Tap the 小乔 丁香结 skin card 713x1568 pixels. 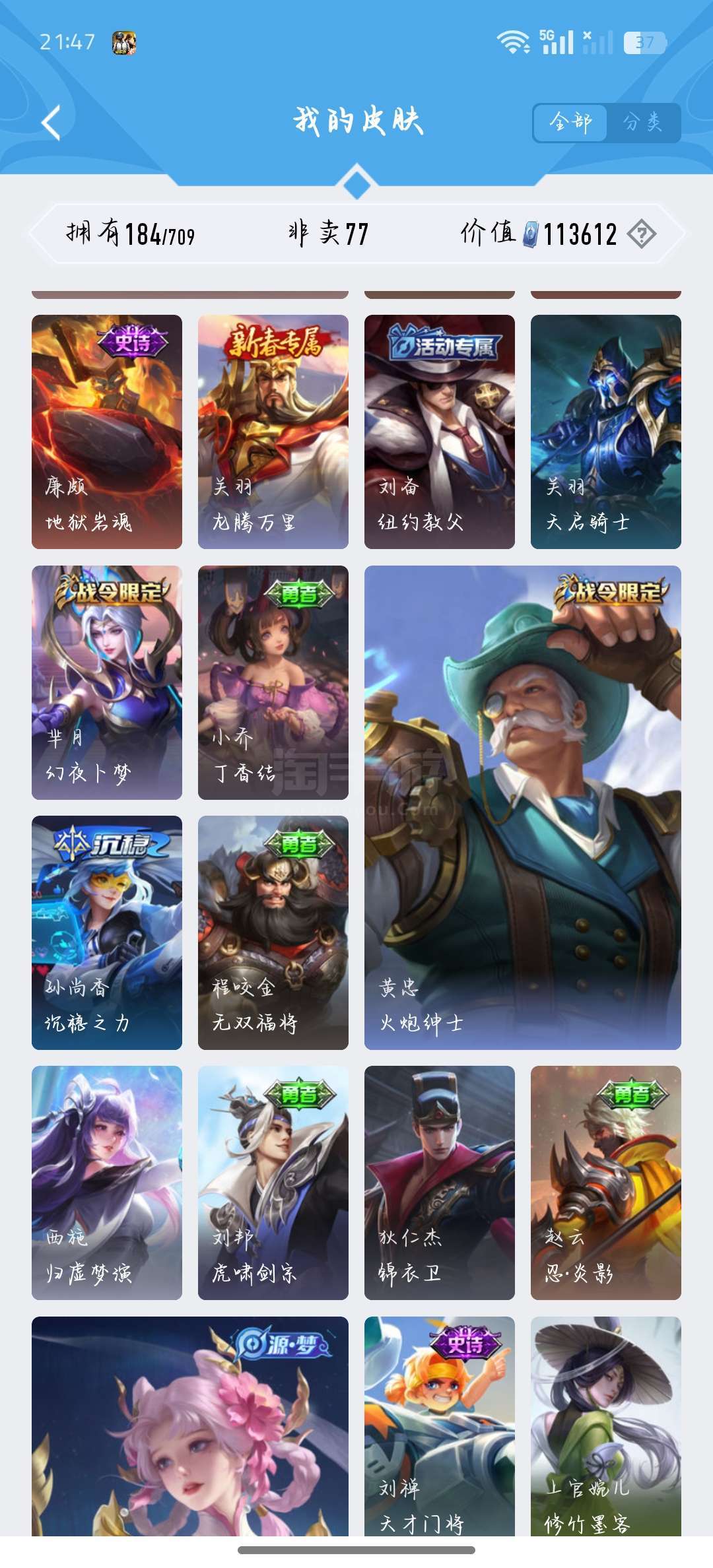tap(273, 682)
